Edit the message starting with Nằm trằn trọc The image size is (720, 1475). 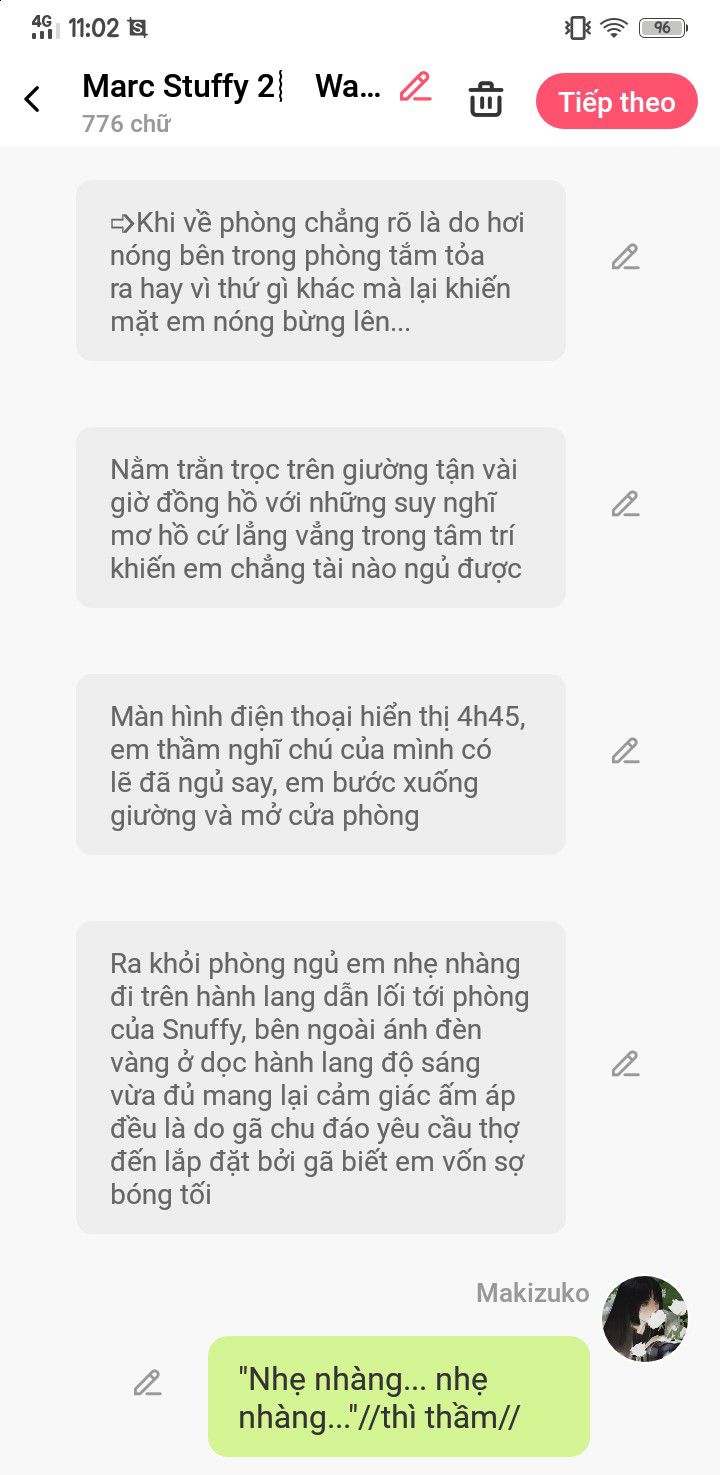click(x=625, y=504)
